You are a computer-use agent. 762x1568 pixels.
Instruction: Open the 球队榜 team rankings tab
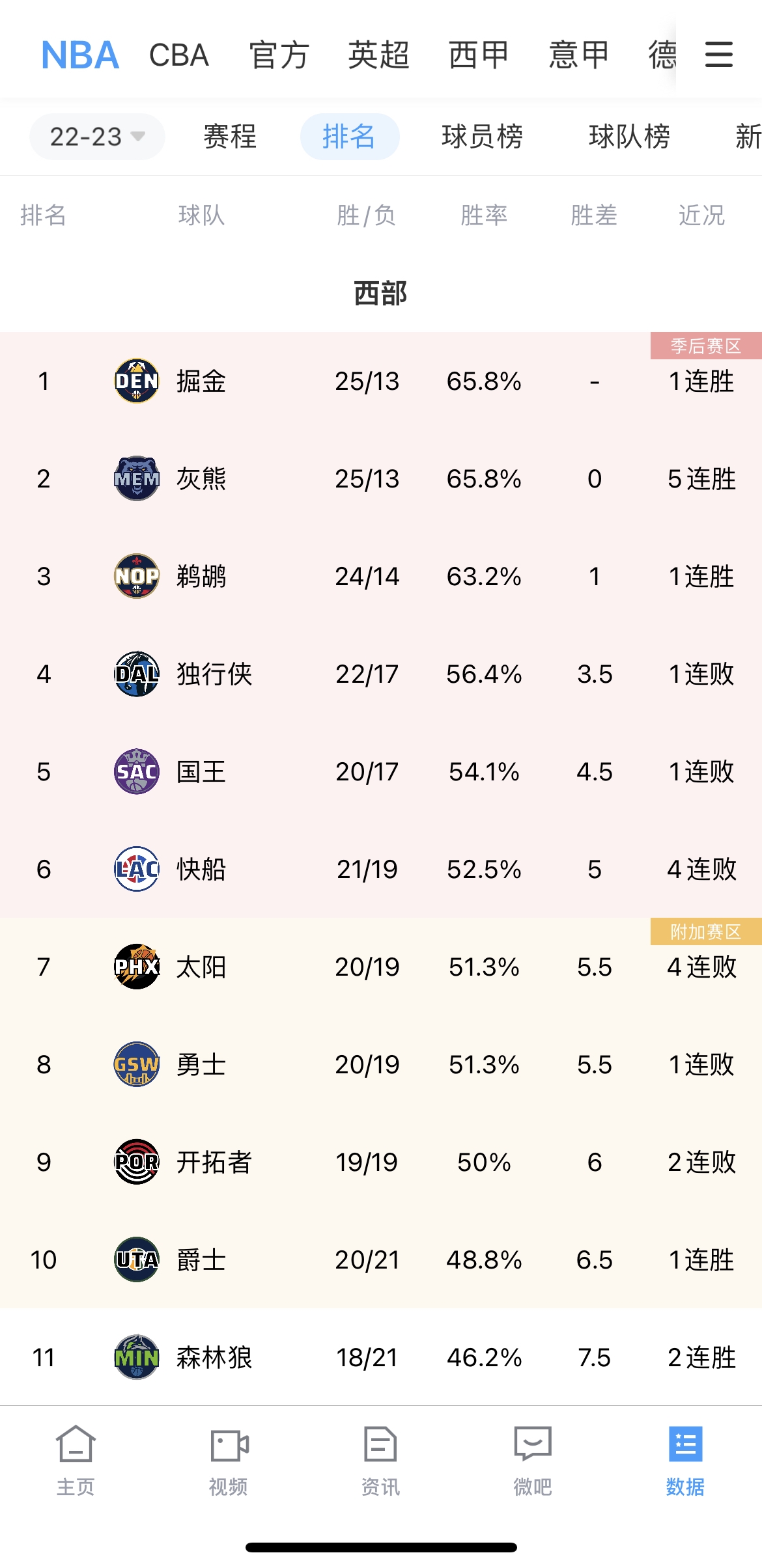coord(629,137)
